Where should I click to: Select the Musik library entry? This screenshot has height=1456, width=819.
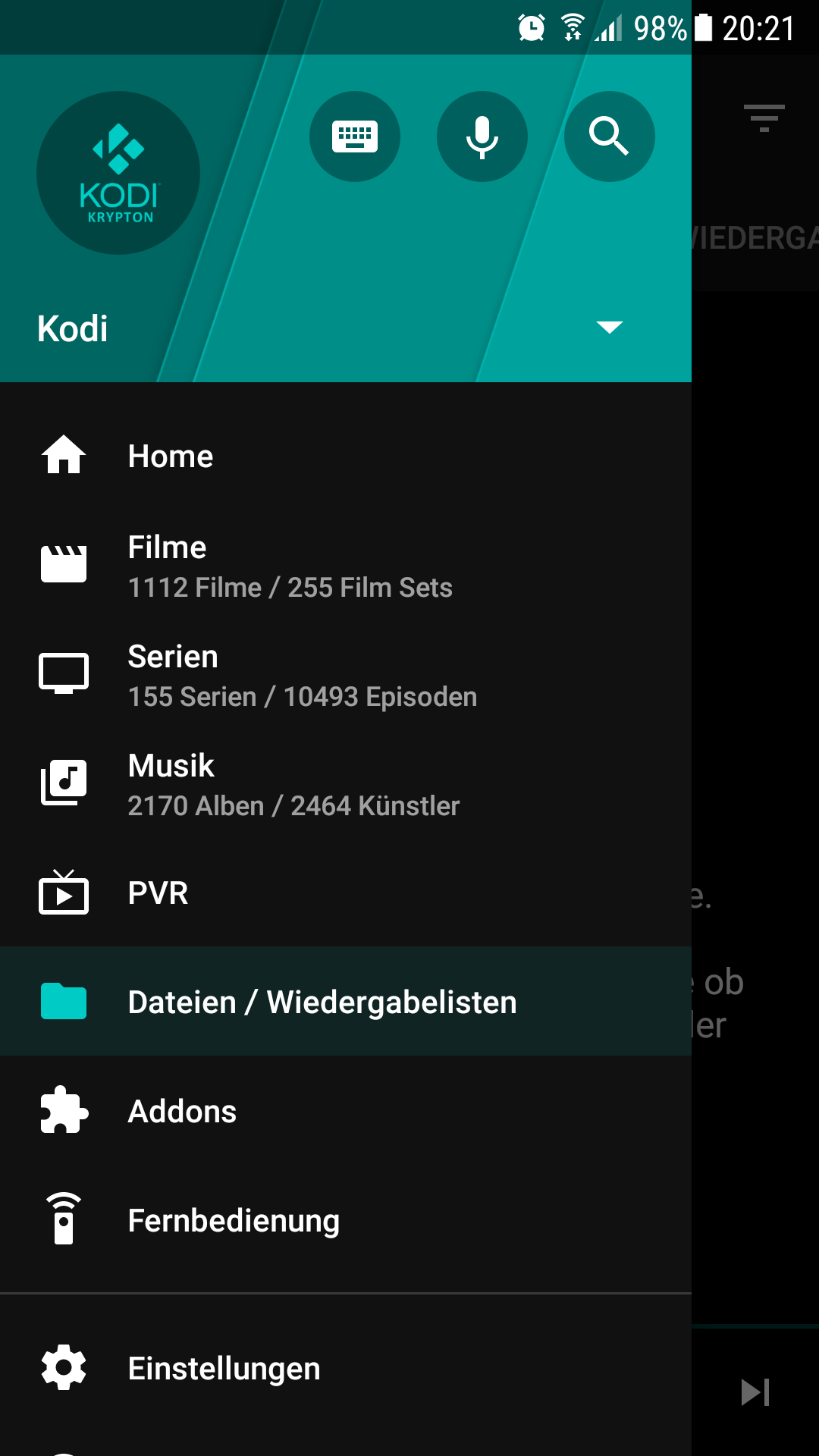(346, 784)
